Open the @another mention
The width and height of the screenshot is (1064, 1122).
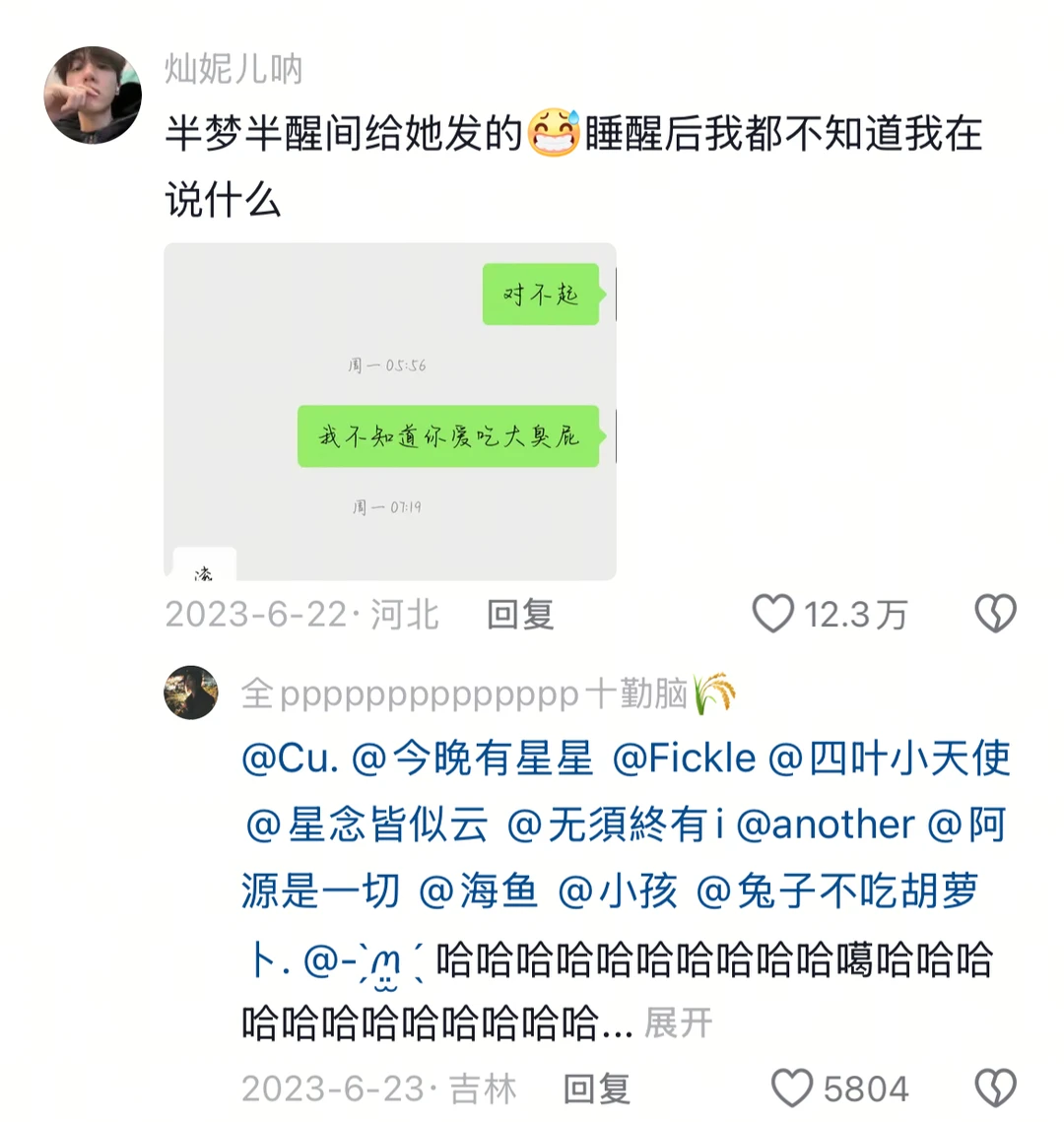pos(826,825)
